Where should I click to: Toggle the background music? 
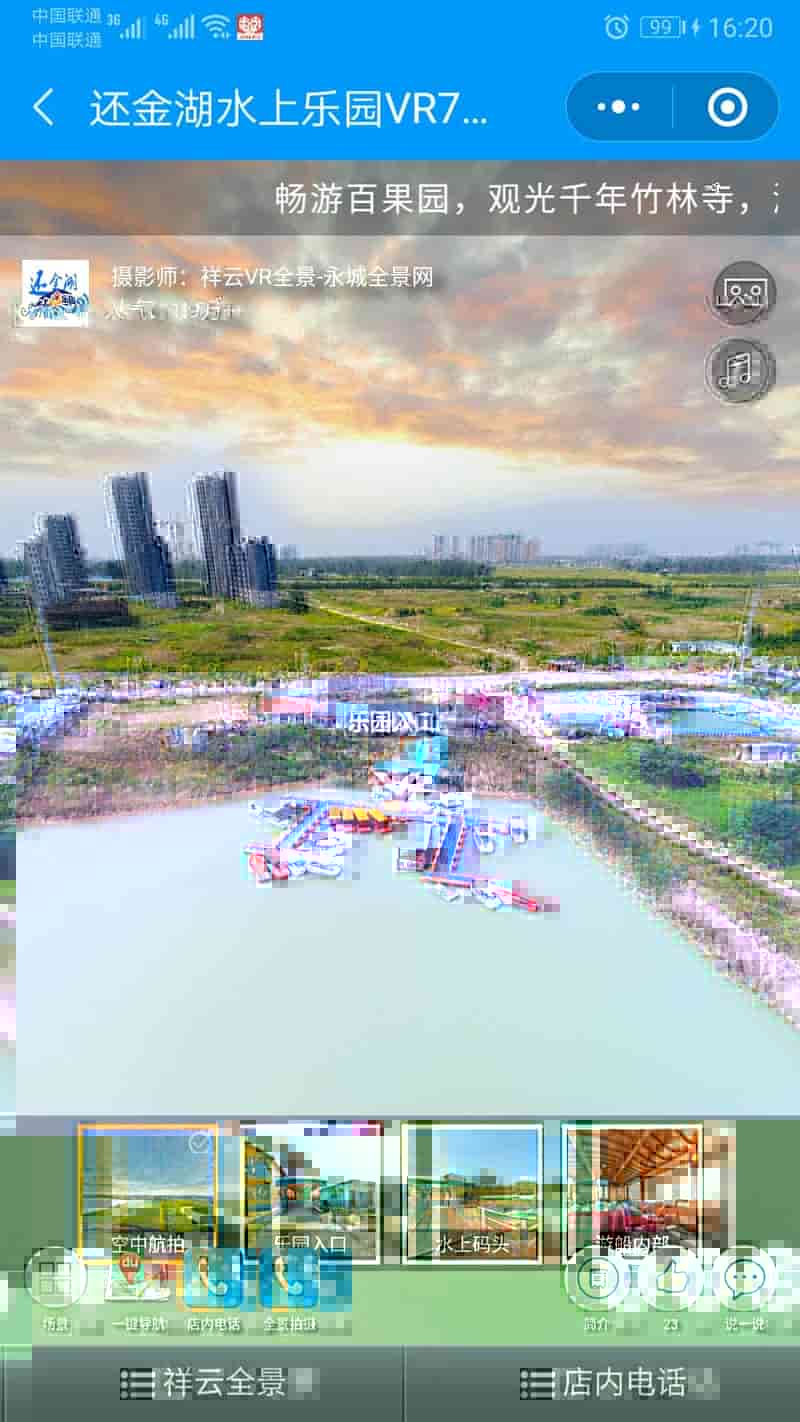click(x=740, y=370)
